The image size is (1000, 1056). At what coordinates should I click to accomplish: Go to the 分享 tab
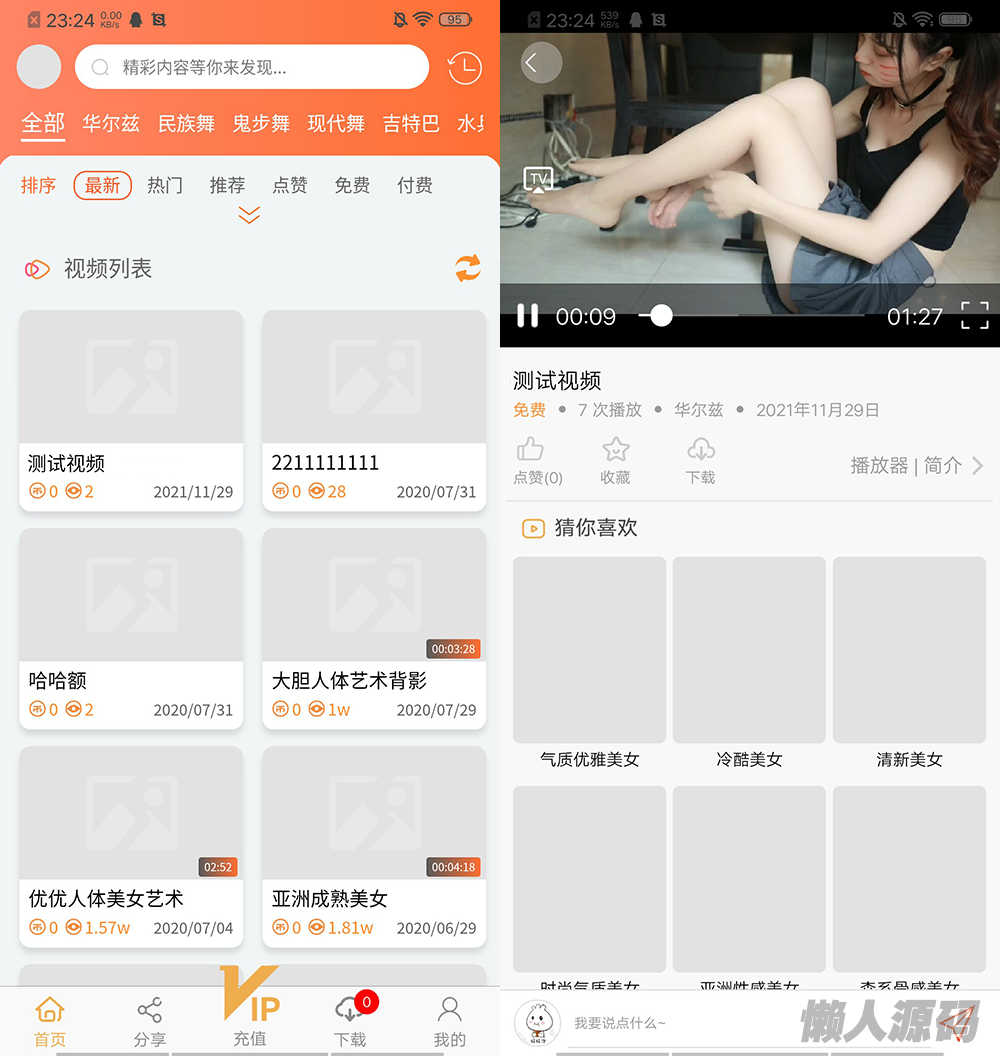[149, 1020]
